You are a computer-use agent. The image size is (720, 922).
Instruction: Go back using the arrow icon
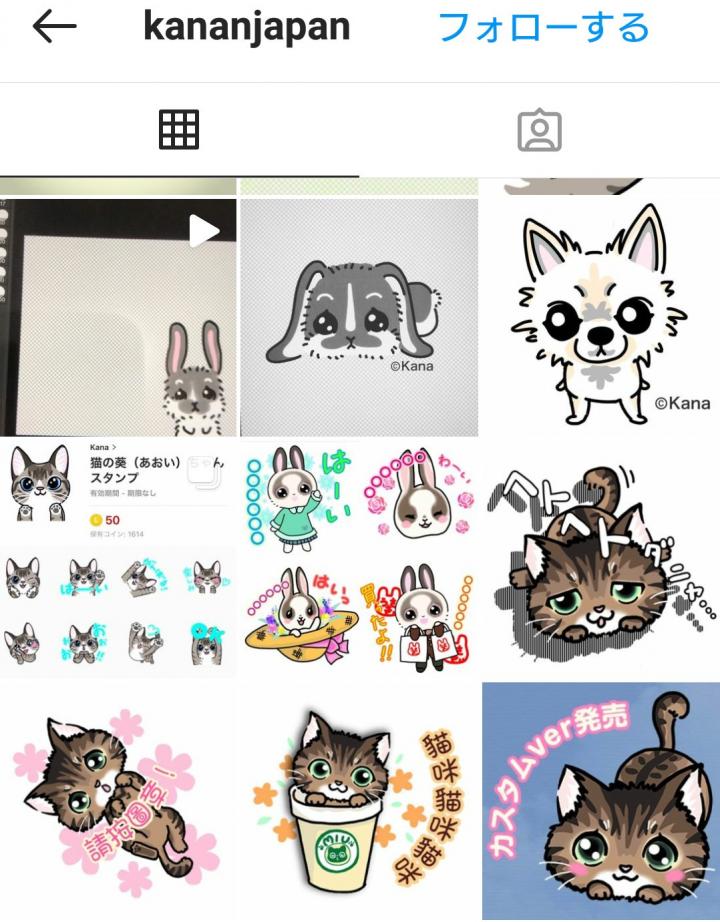click(x=54, y=28)
